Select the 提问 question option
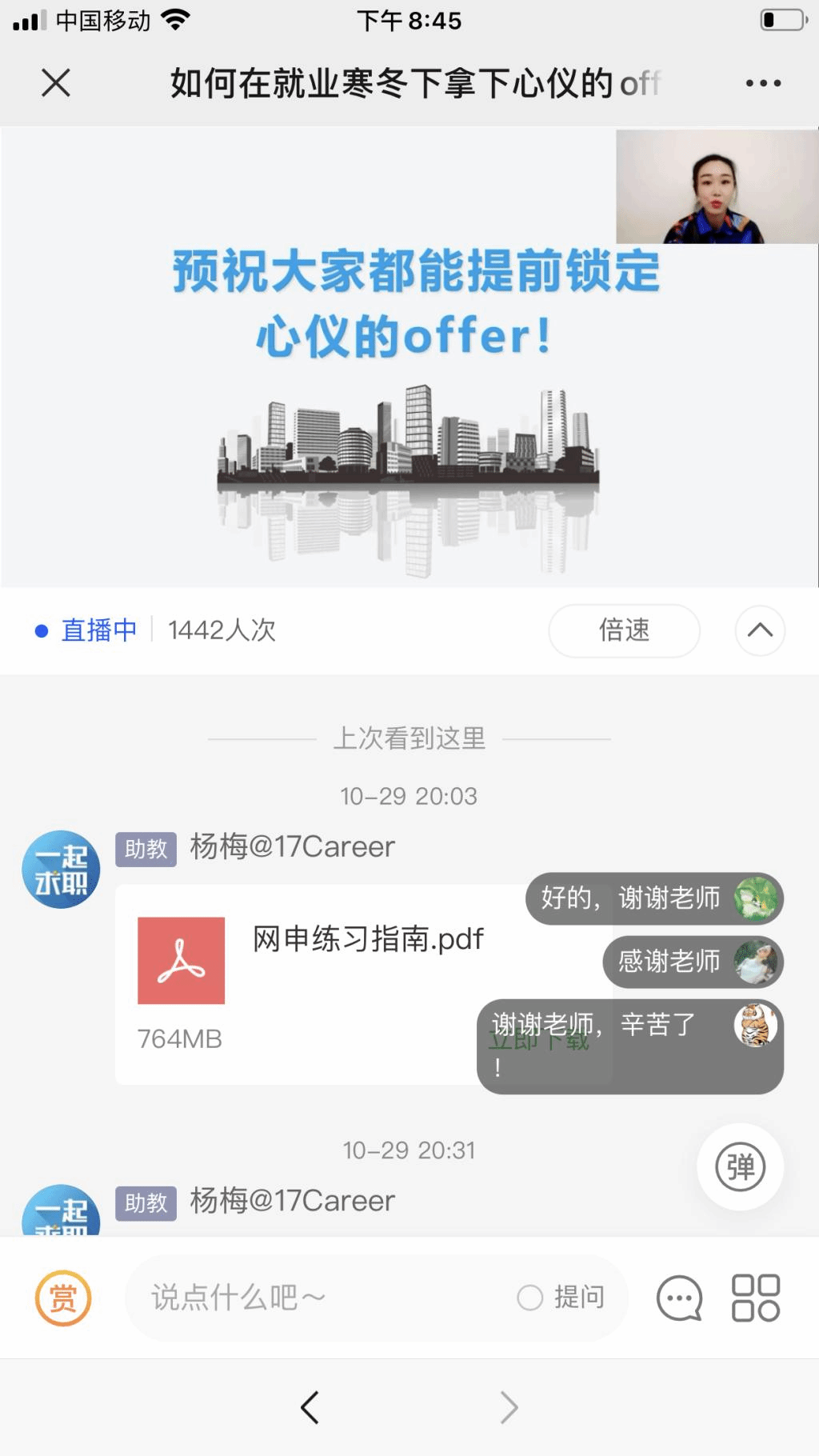The height and width of the screenshot is (1456, 819). (561, 1298)
